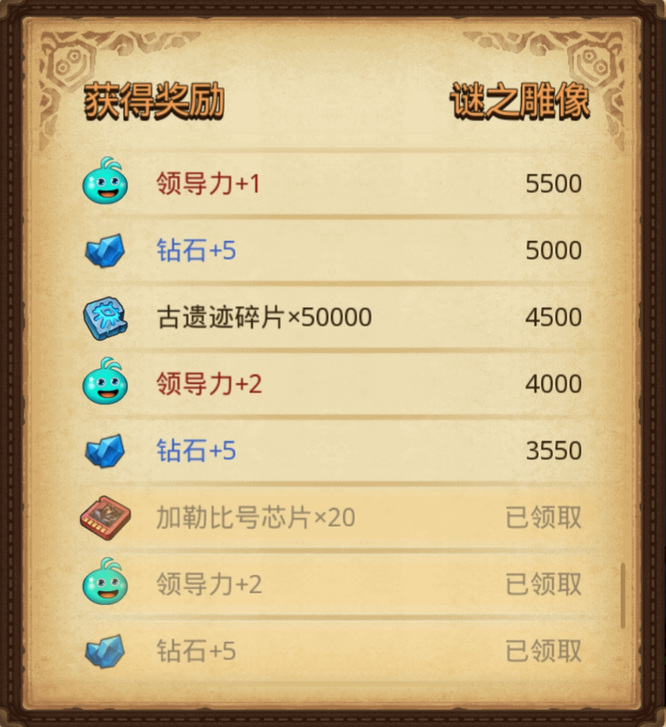This screenshot has width=666, height=727.
Task: Inspect the 钻石+5 icon in the 3550 row
Action: coord(105,450)
